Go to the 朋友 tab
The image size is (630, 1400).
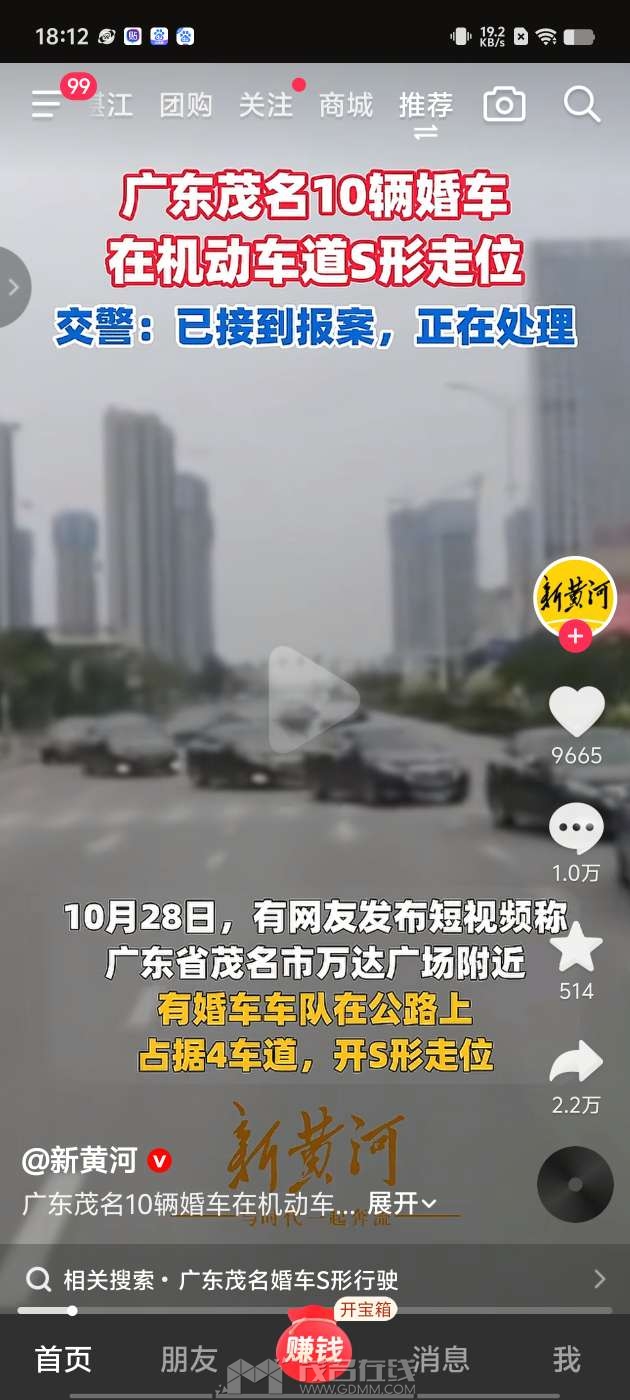click(x=189, y=1359)
